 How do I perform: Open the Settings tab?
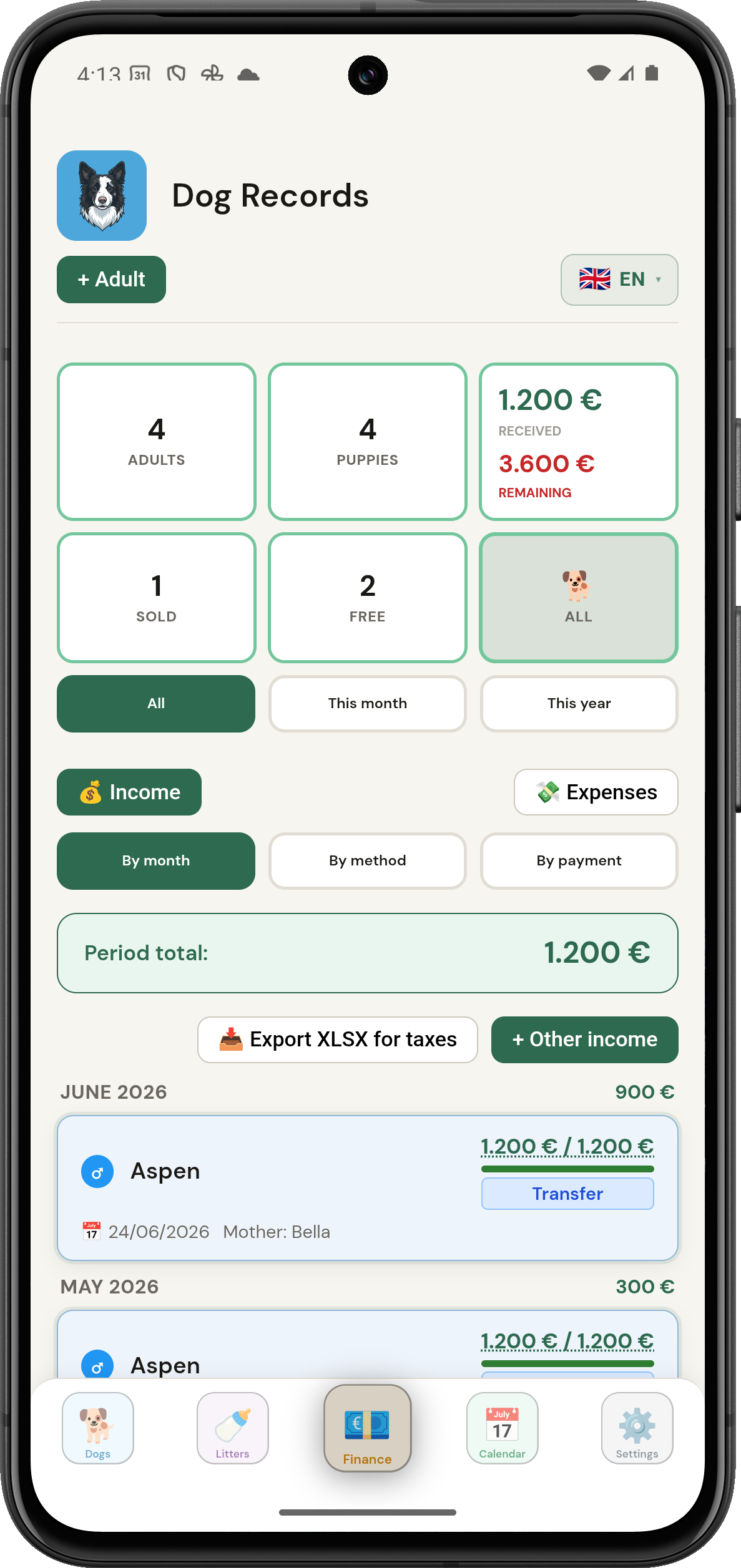637,1428
